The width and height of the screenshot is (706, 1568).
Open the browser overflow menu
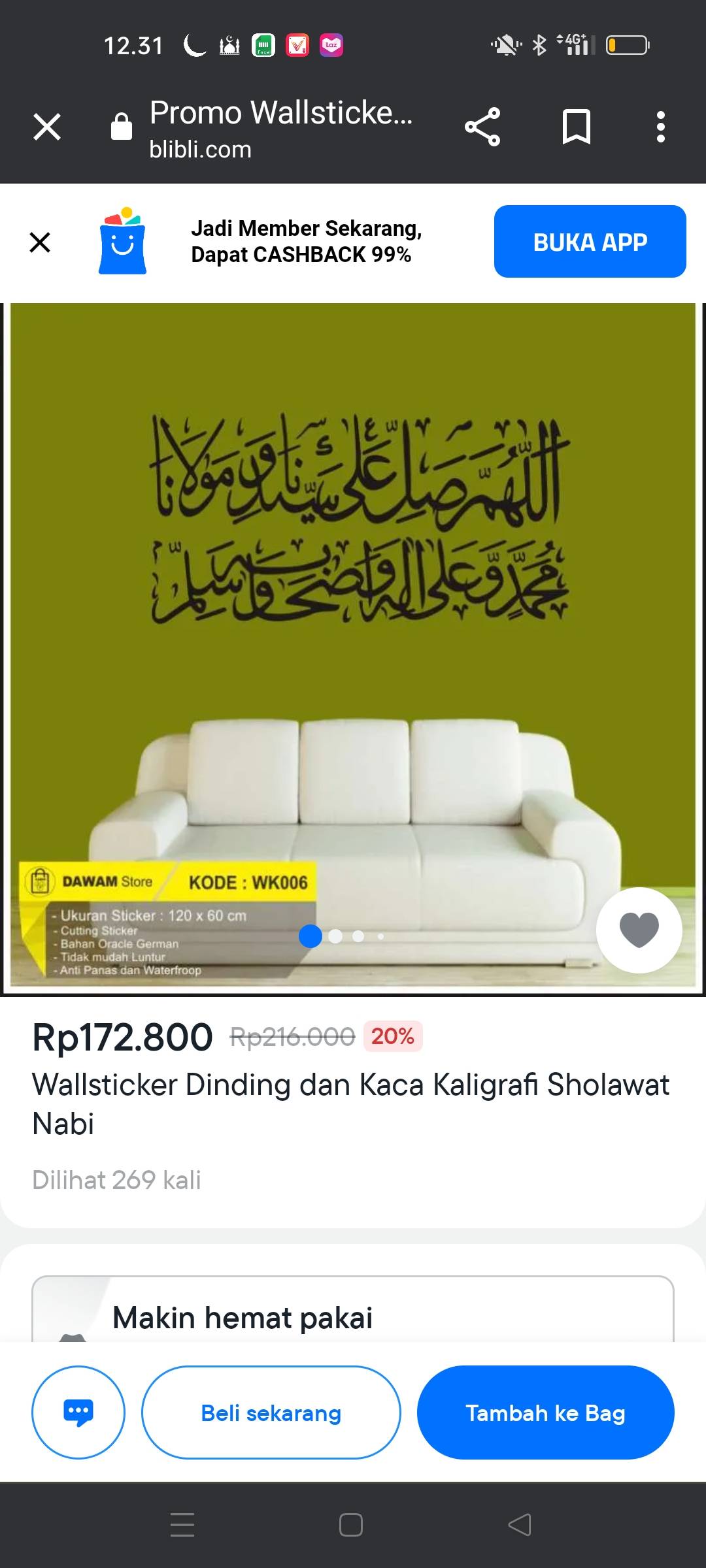click(661, 127)
